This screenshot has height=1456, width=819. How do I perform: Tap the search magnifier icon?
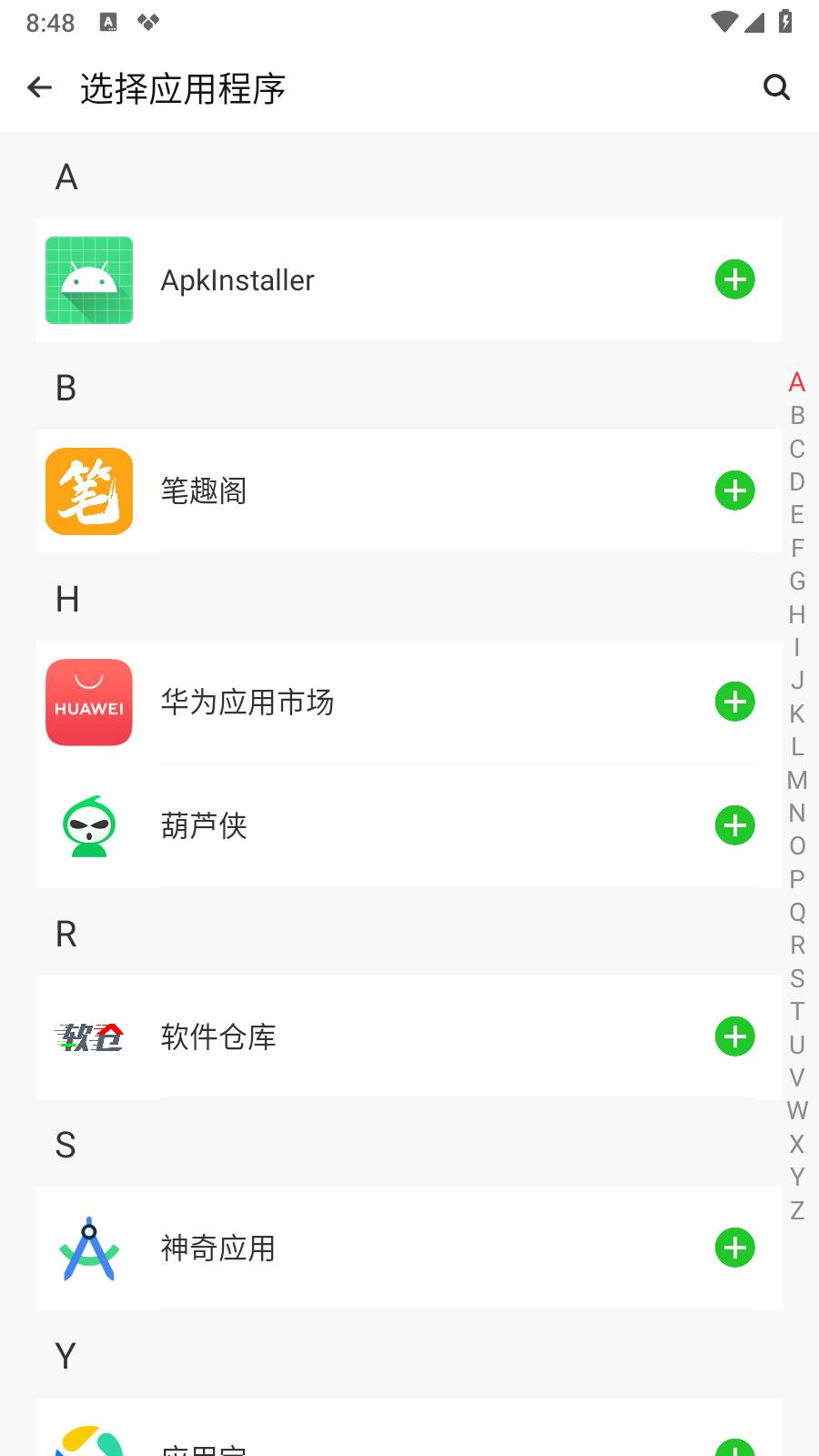pyautogui.click(x=776, y=87)
